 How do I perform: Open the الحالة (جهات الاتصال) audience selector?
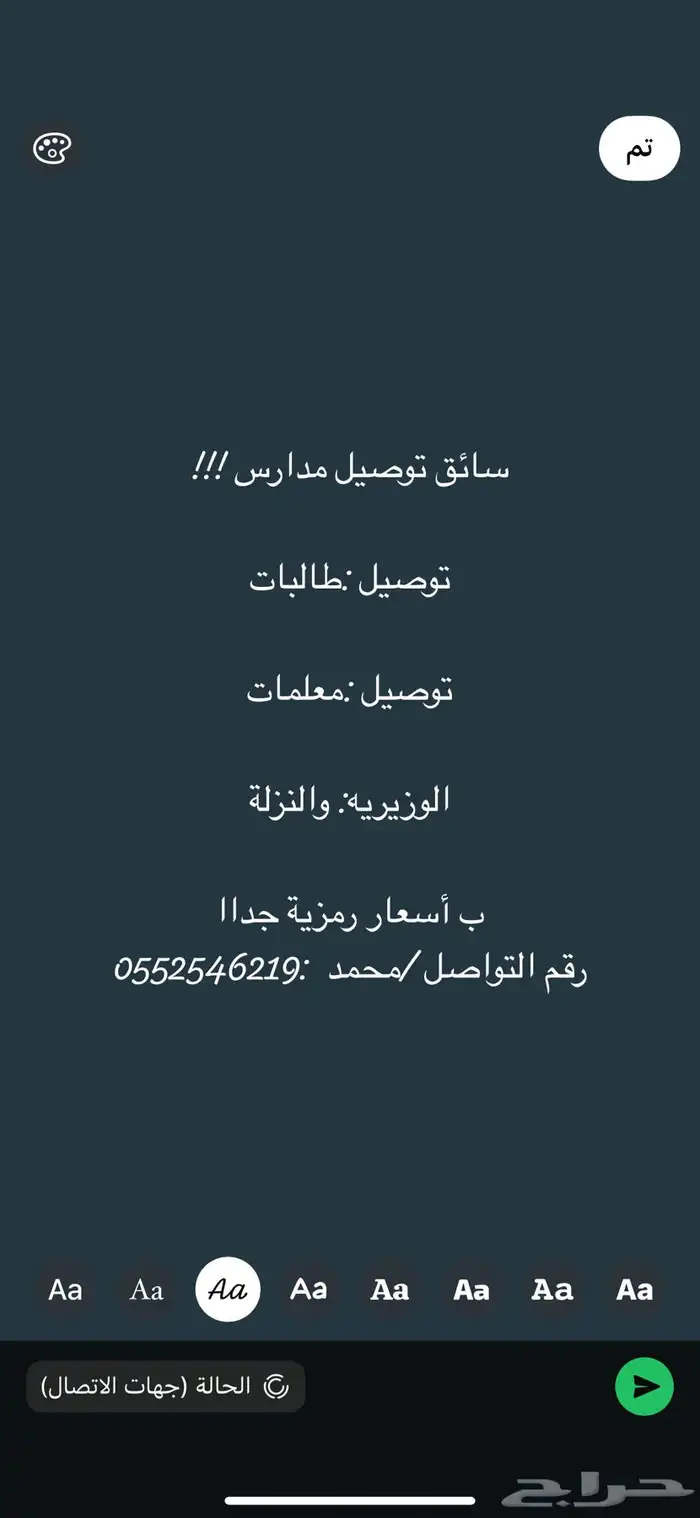point(165,1386)
